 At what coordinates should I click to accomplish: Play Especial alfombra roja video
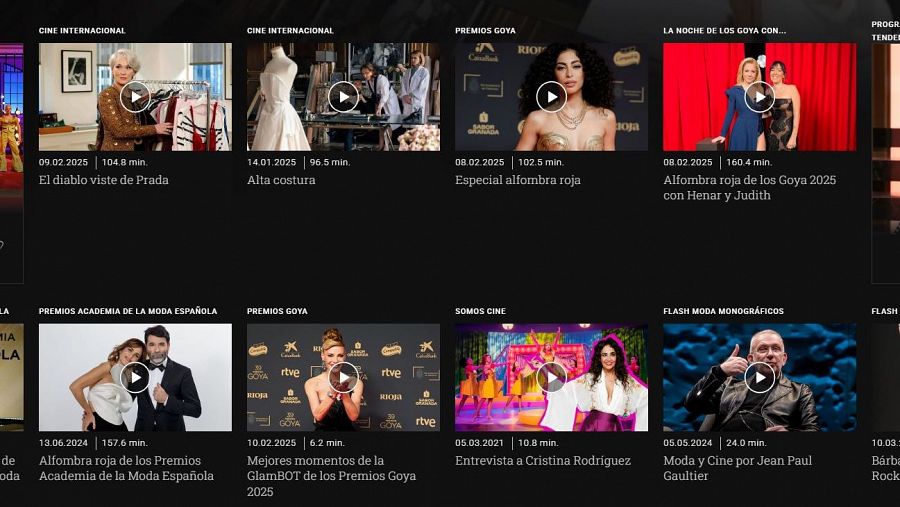point(551,96)
